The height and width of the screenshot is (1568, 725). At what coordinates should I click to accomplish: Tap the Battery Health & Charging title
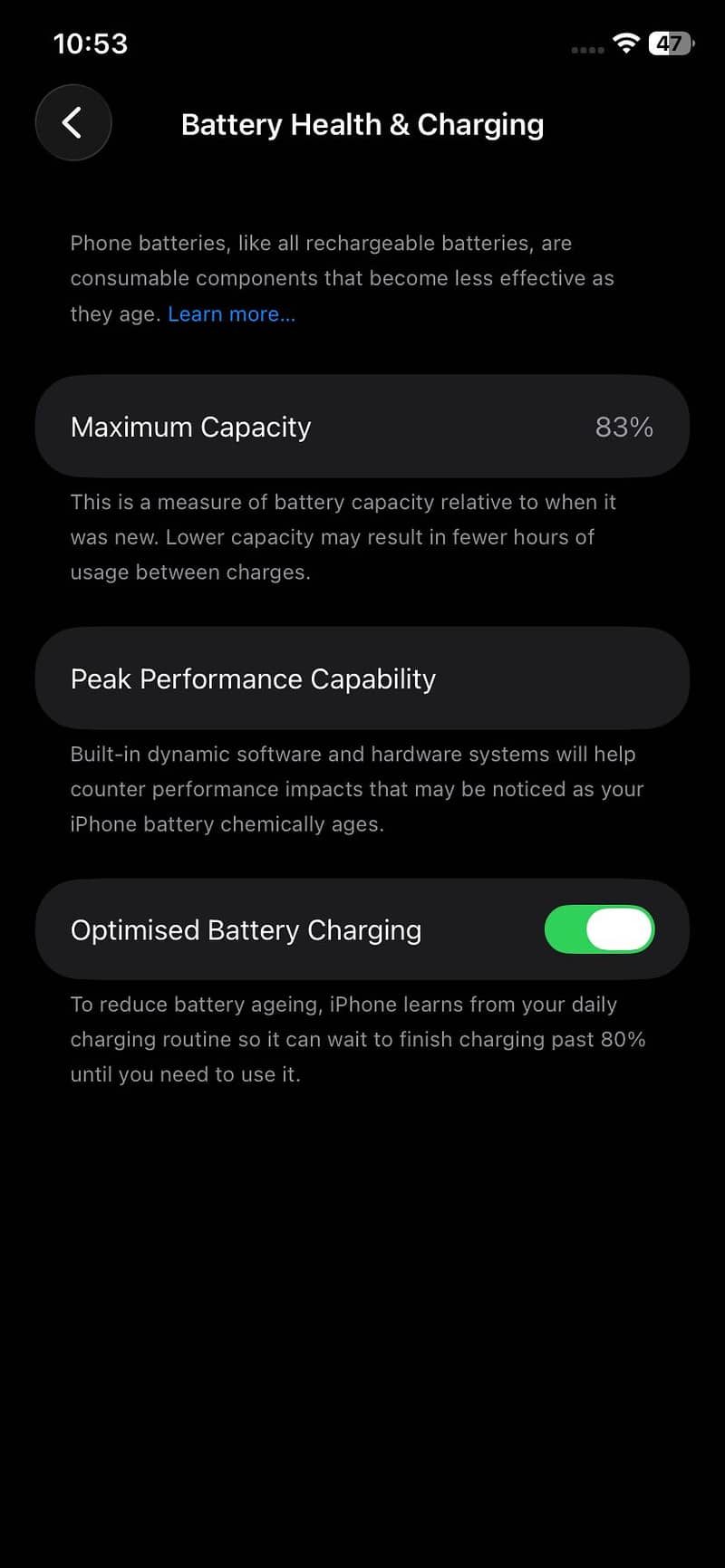[362, 124]
